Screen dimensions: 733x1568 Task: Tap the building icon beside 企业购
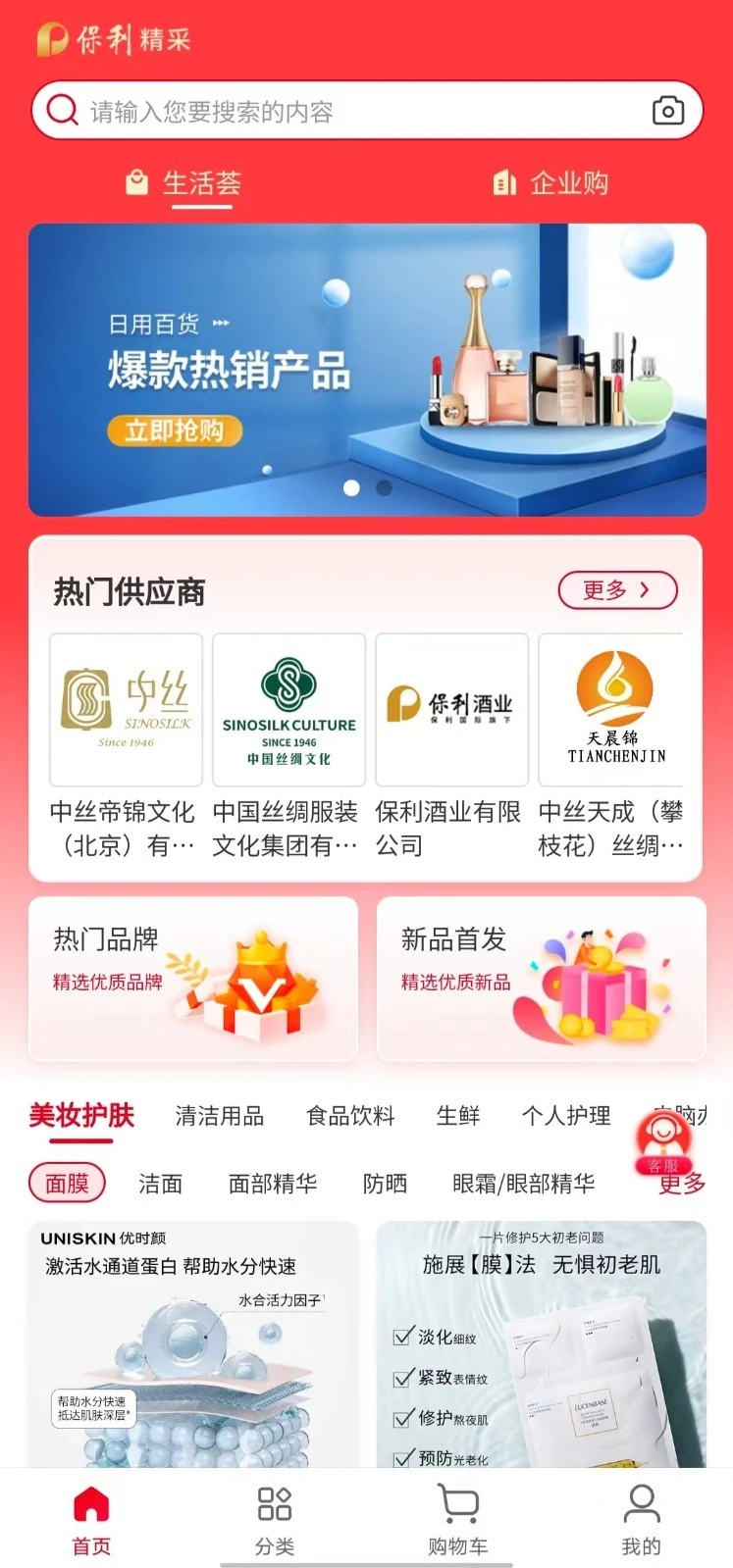[502, 182]
